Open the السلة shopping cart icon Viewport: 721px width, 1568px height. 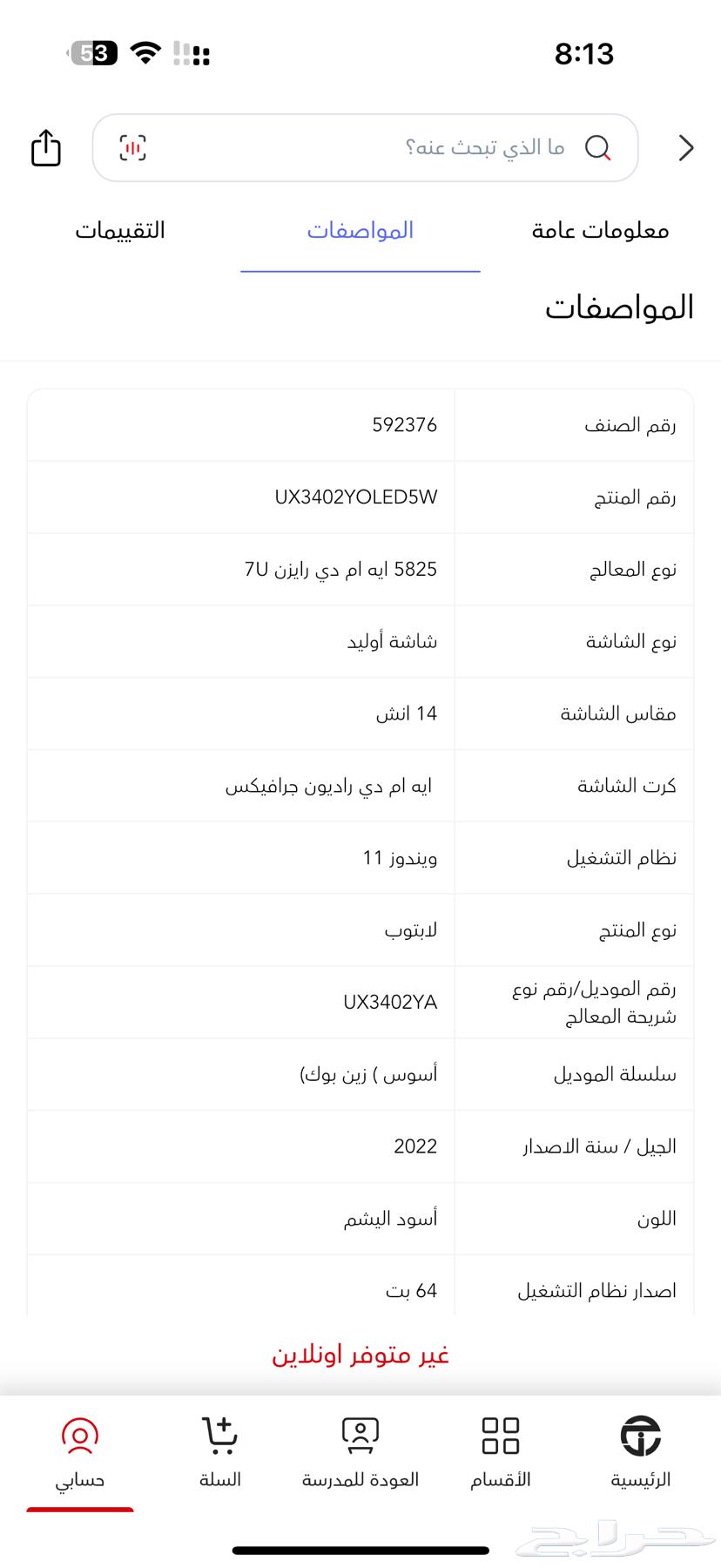pyautogui.click(x=219, y=1434)
